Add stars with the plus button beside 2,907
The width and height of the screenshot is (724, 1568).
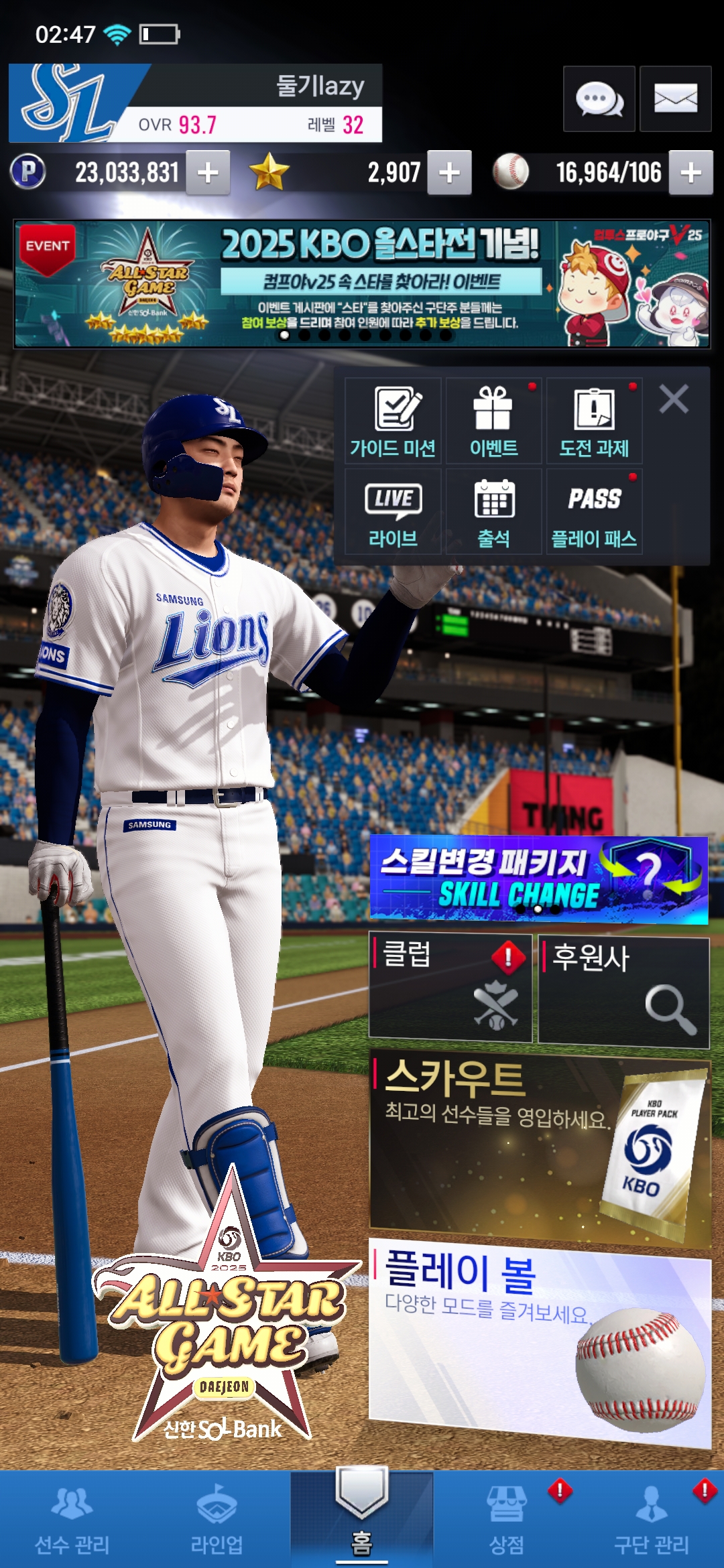pyautogui.click(x=449, y=173)
